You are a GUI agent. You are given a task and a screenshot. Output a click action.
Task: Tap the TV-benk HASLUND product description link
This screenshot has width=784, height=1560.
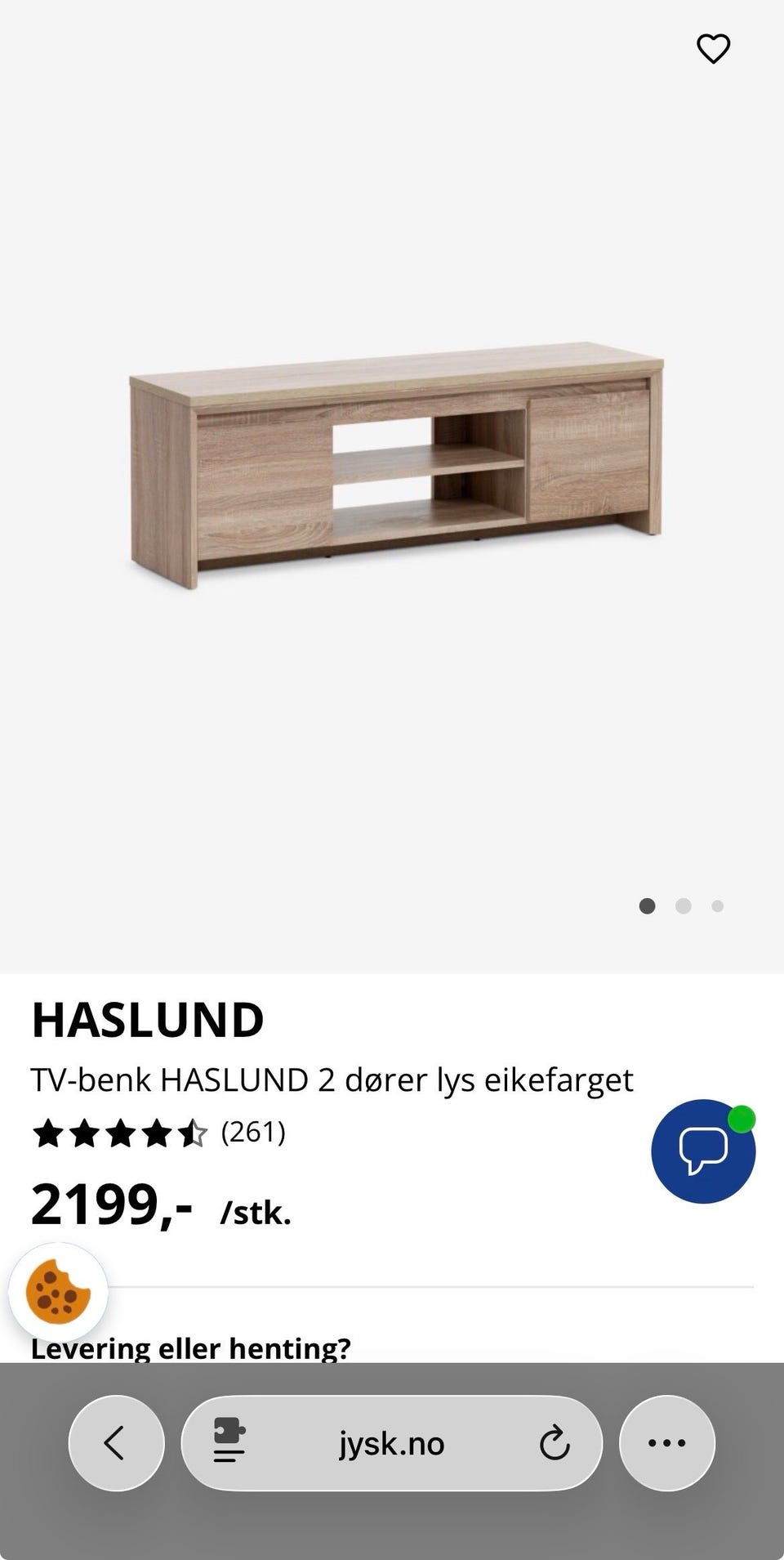tap(332, 1079)
